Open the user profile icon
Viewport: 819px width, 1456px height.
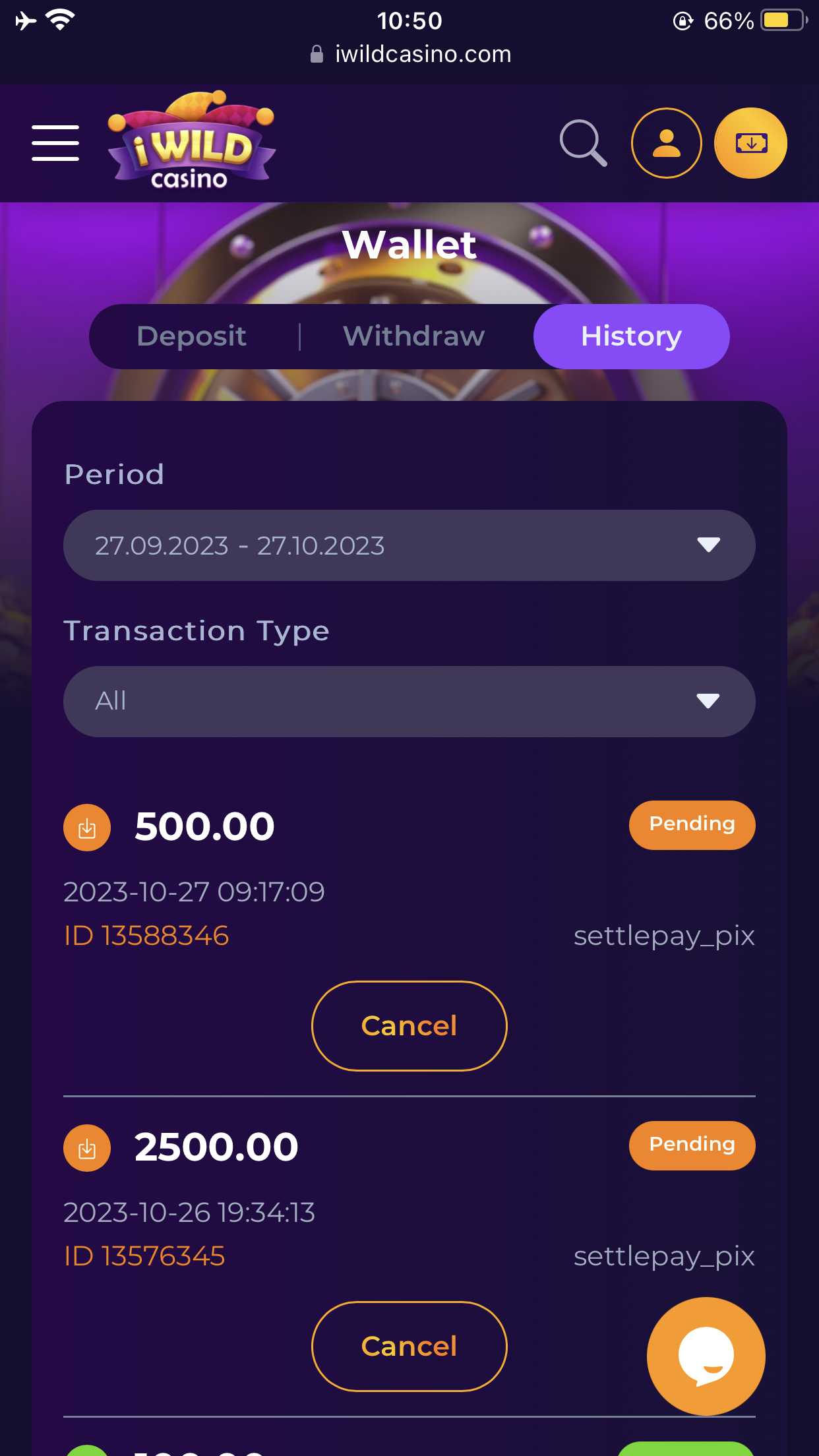click(x=666, y=143)
